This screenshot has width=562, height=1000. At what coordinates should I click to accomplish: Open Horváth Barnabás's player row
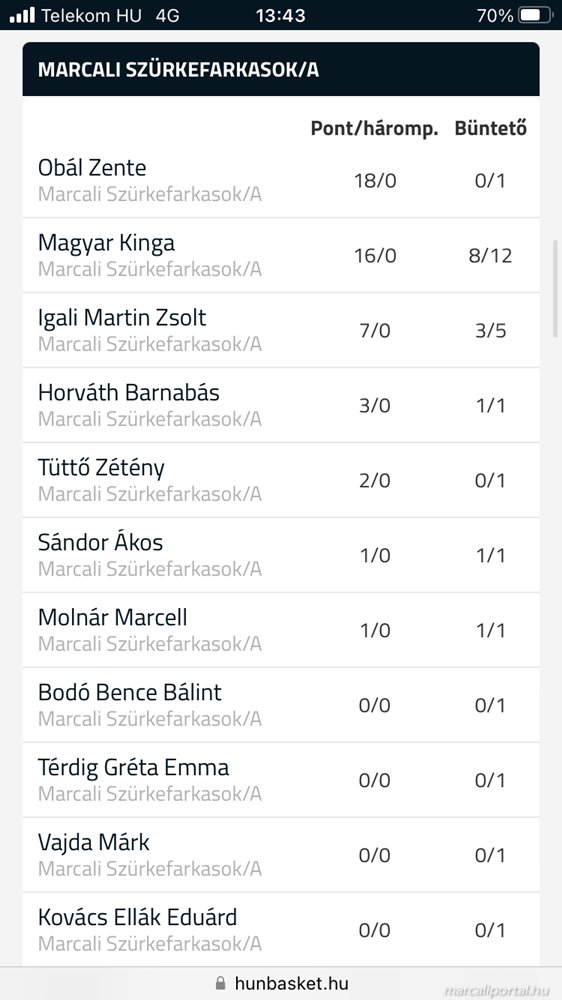pos(281,405)
